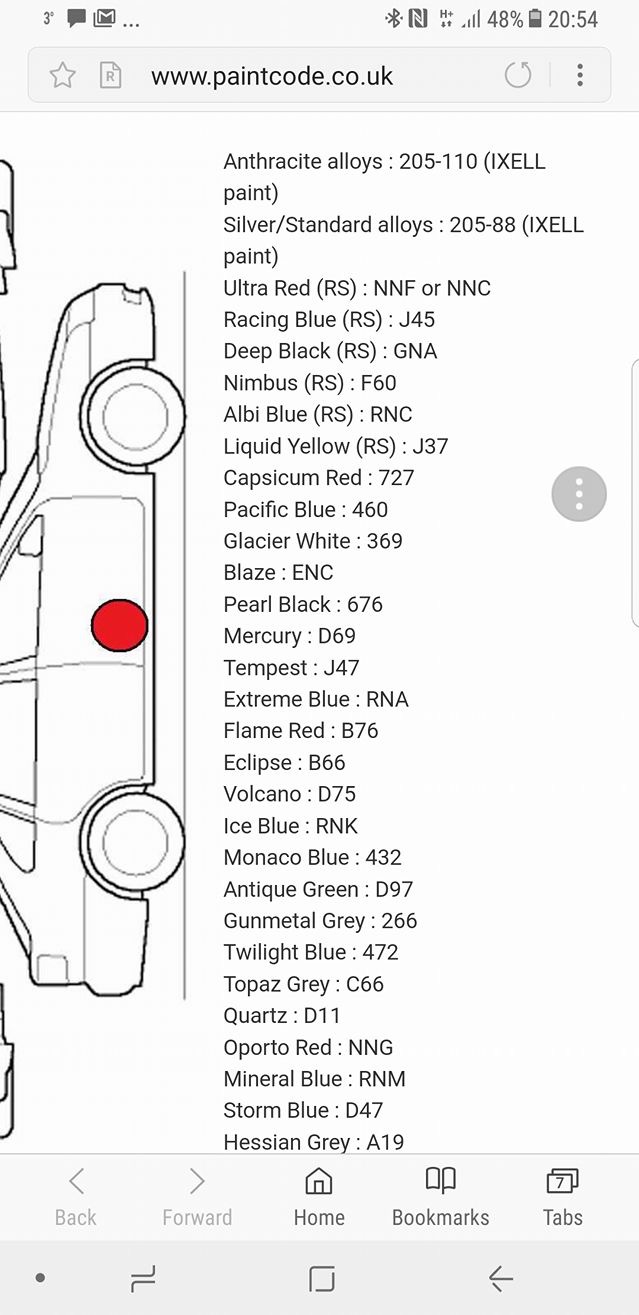Open the browser Home page
The width and height of the screenshot is (639, 1315).
tap(319, 1197)
